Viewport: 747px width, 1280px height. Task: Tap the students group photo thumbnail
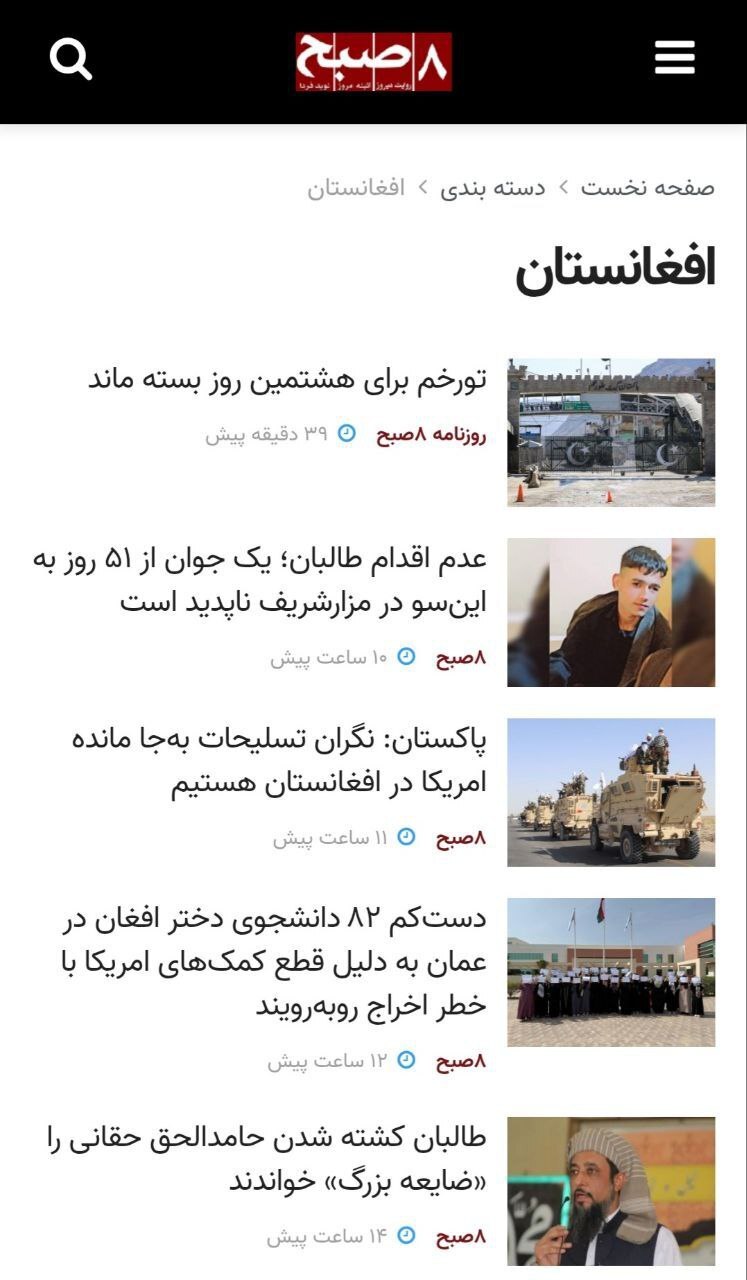611,972
